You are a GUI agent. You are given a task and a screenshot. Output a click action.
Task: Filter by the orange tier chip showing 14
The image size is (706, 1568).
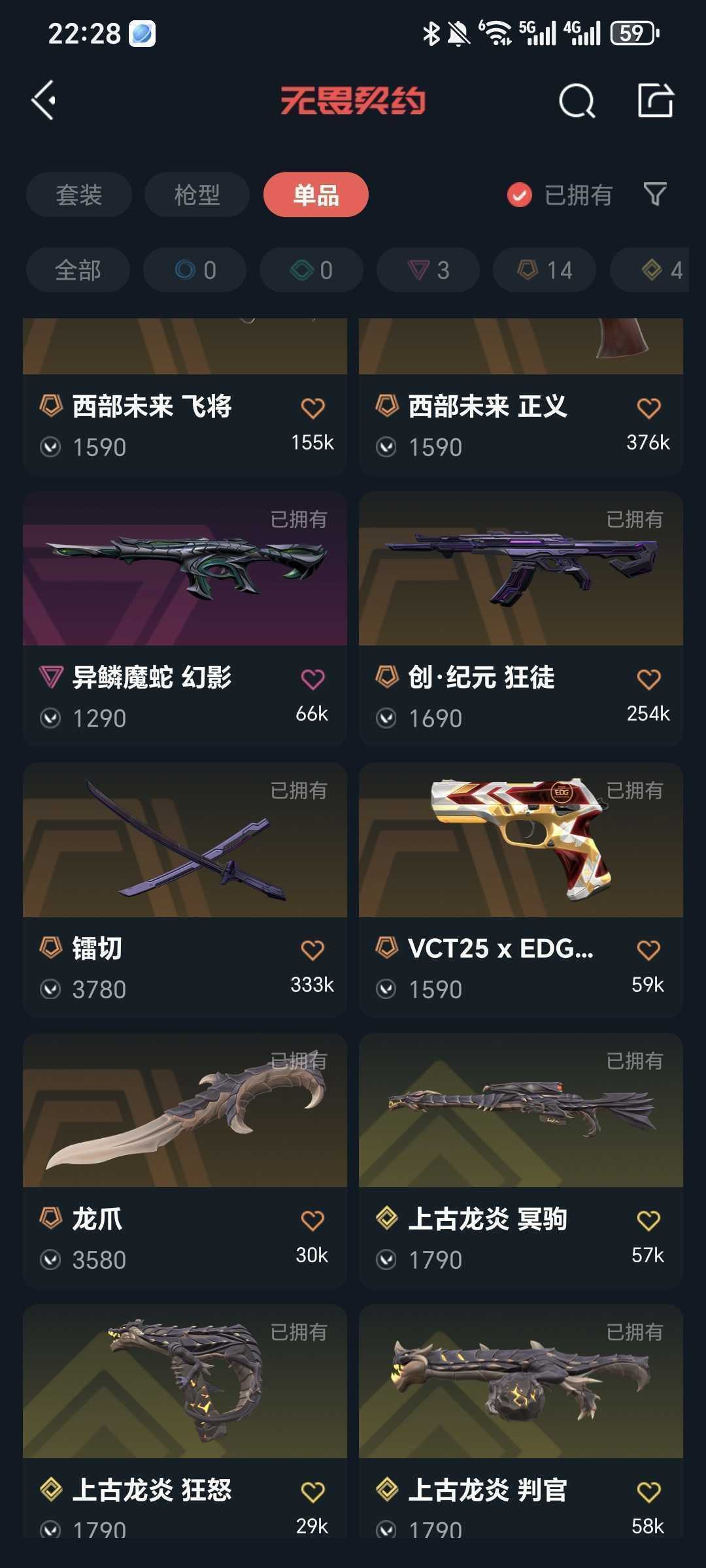coord(545,270)
